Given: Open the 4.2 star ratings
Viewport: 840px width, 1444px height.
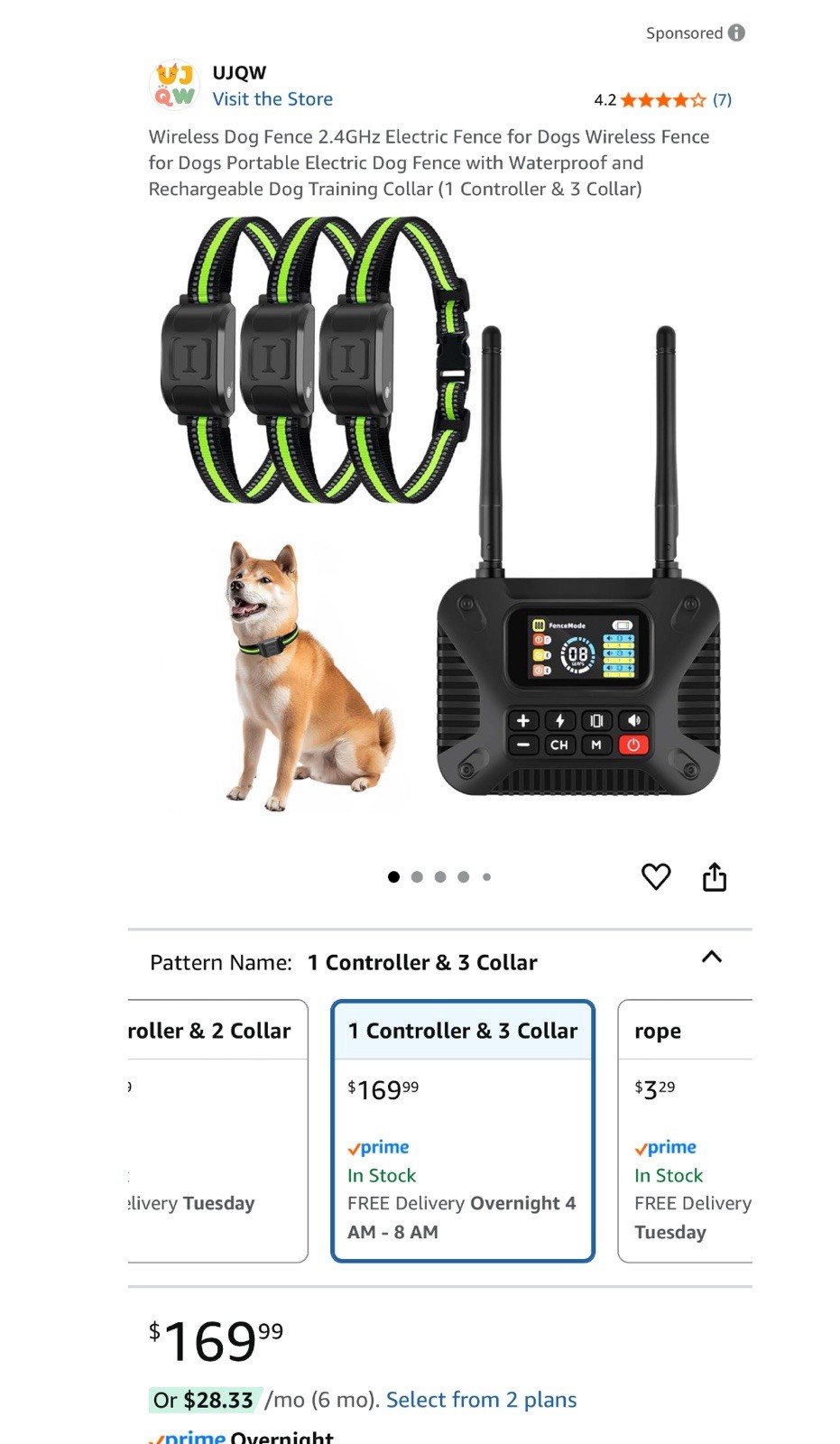Looking at the screenshot, I should click(x=662, y=100).
